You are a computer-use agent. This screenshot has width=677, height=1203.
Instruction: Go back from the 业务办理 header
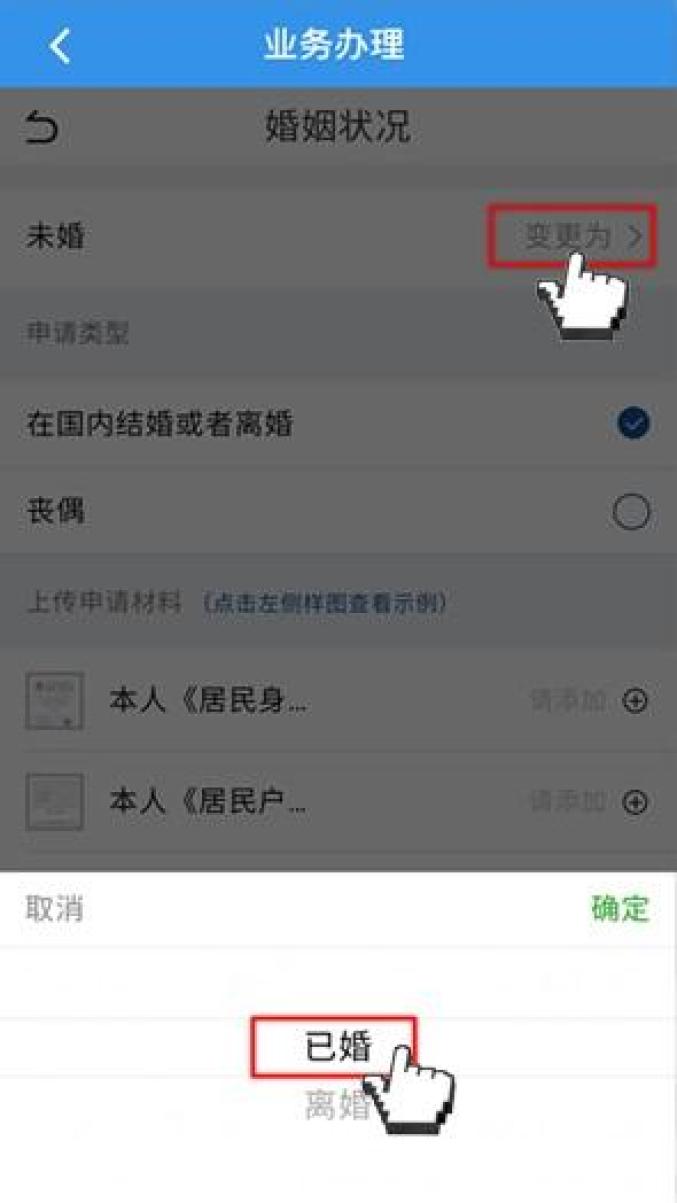60,45
